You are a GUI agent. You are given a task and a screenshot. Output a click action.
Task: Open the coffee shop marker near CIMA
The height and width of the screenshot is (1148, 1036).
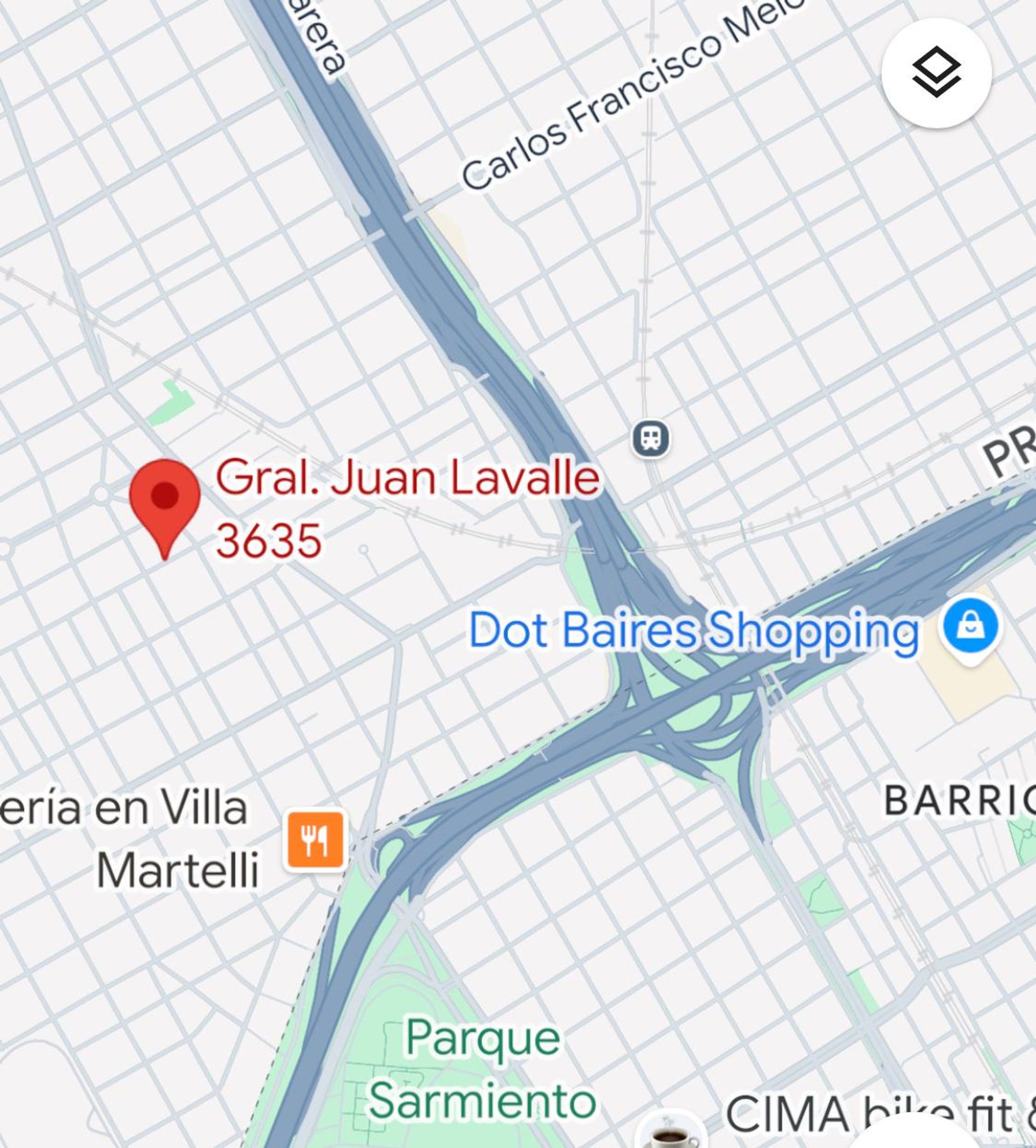672,1135
